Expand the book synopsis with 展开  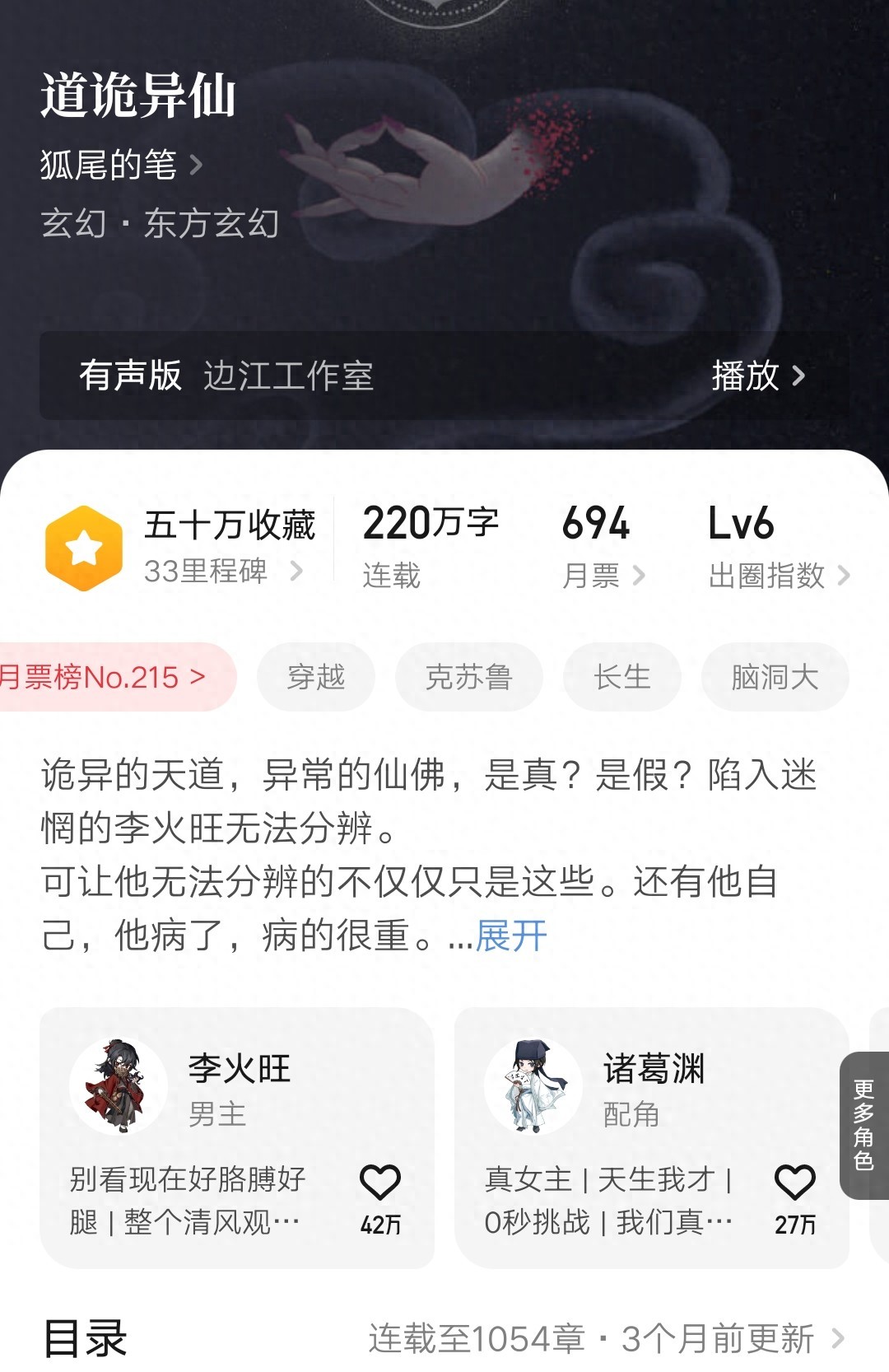(x=510, y=936)
